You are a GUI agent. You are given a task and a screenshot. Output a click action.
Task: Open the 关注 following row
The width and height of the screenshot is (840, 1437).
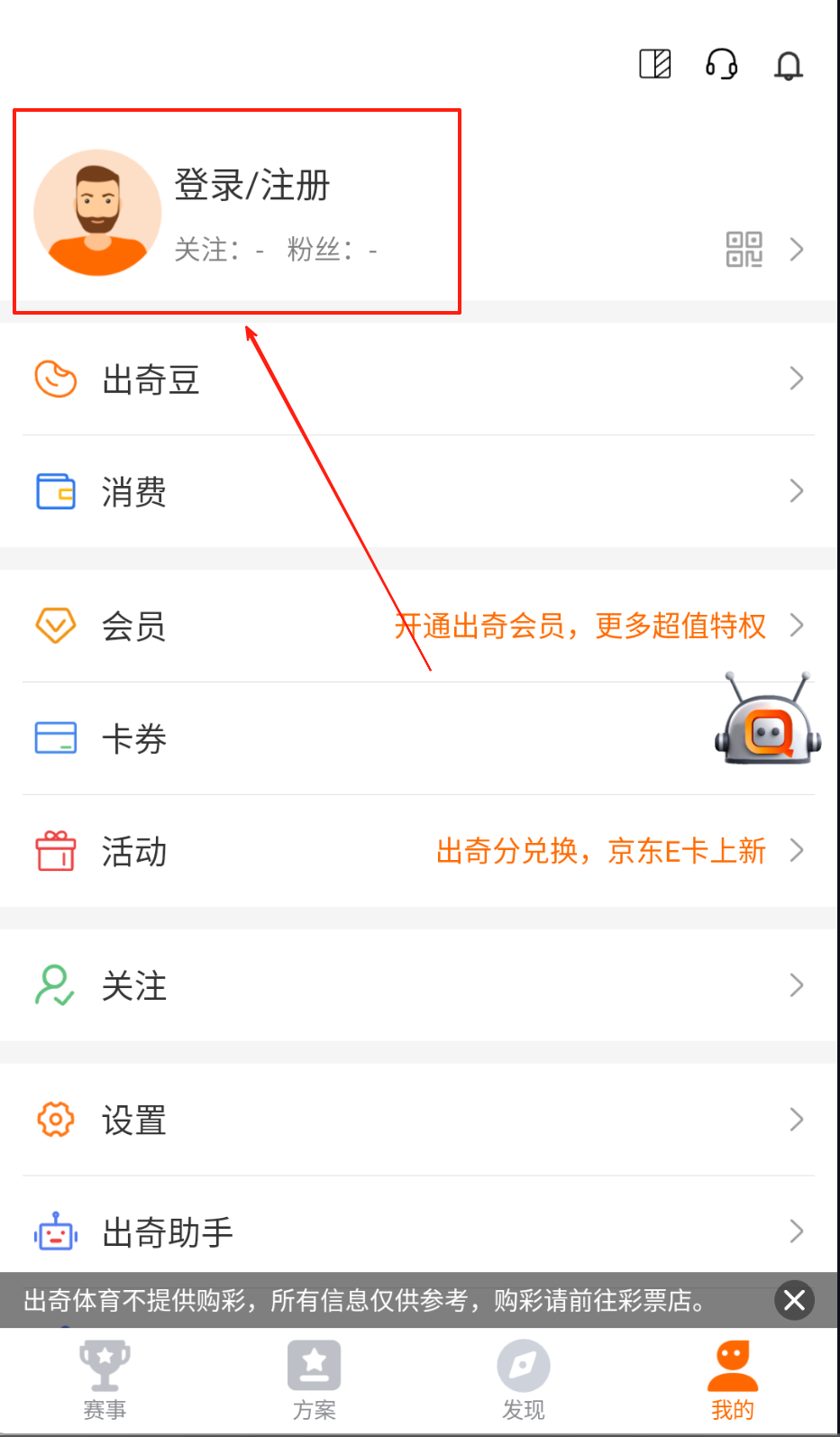click(x=419, y=985)
